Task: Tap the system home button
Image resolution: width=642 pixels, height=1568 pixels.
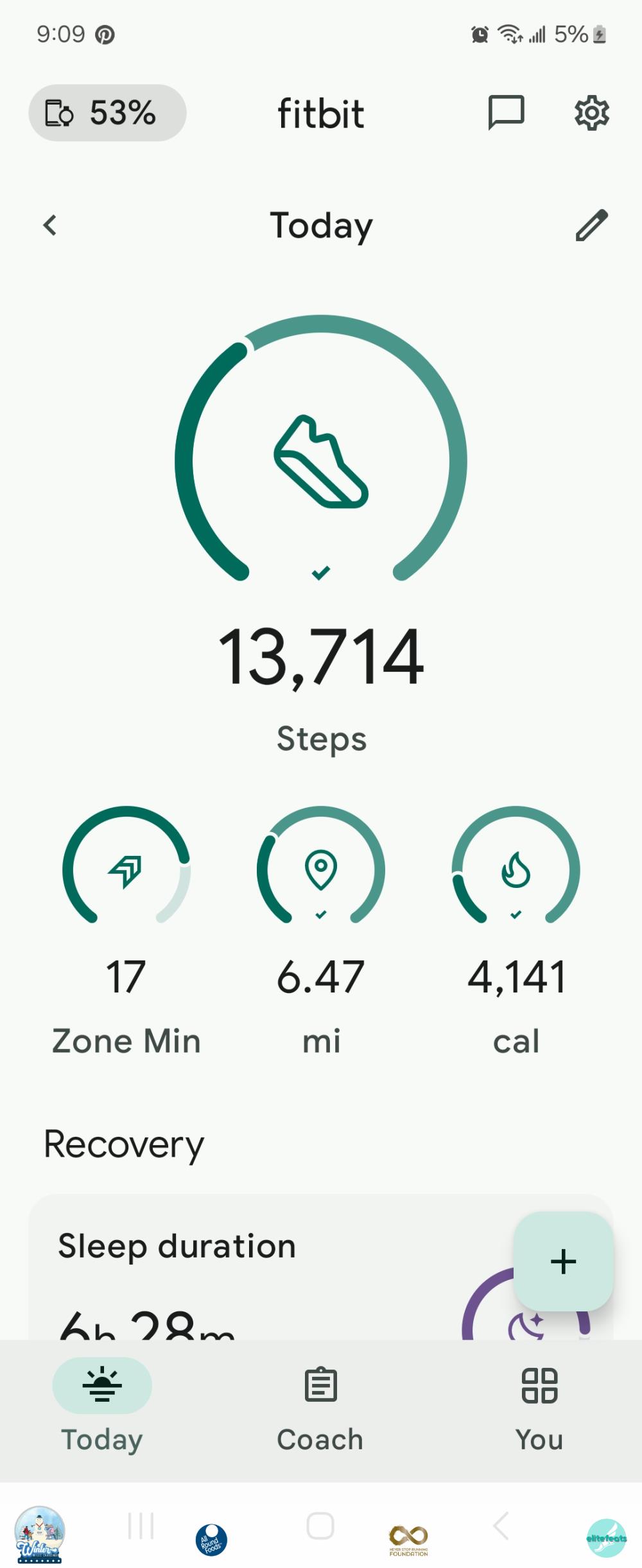Action: click(x=320, y=1526)
